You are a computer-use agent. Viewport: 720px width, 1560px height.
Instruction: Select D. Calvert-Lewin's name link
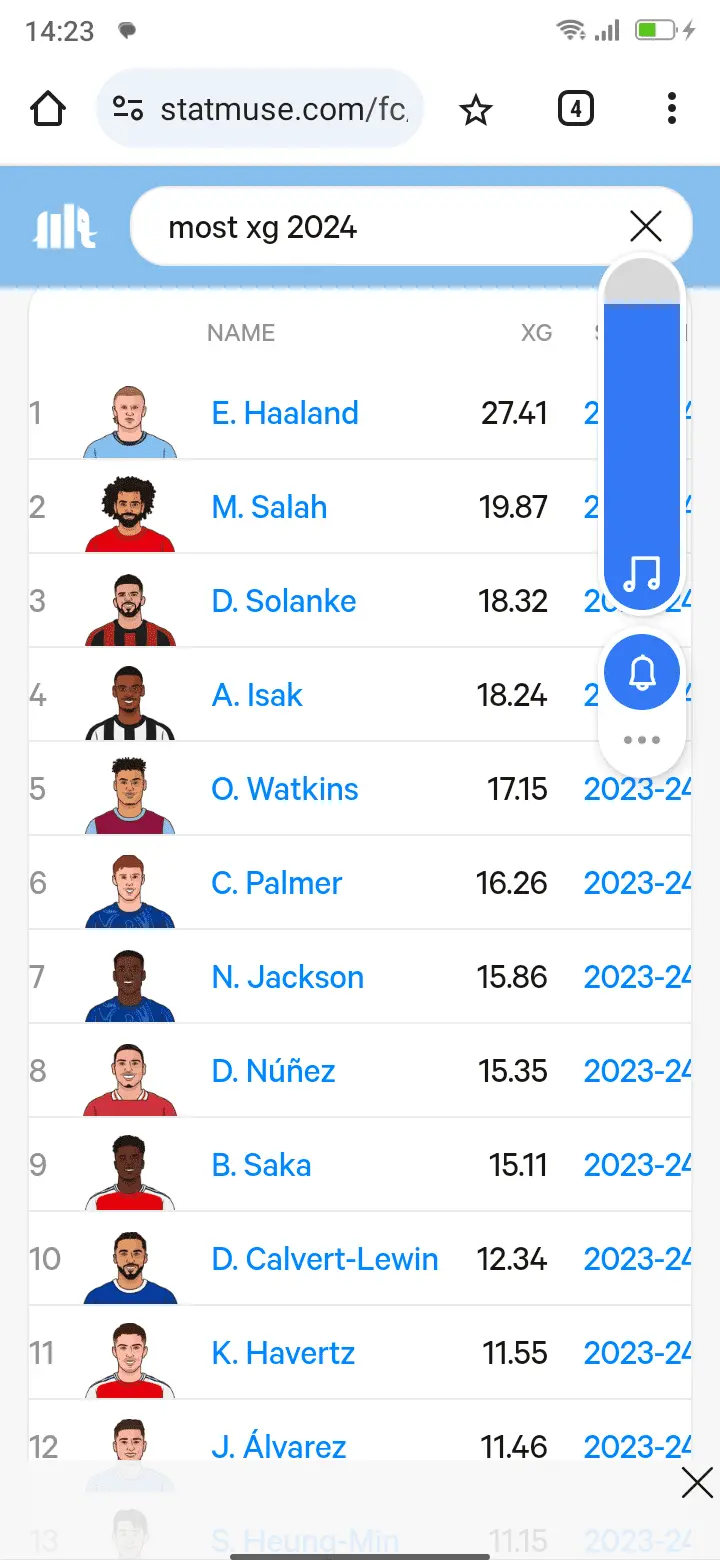click(x=325, y=1259)
